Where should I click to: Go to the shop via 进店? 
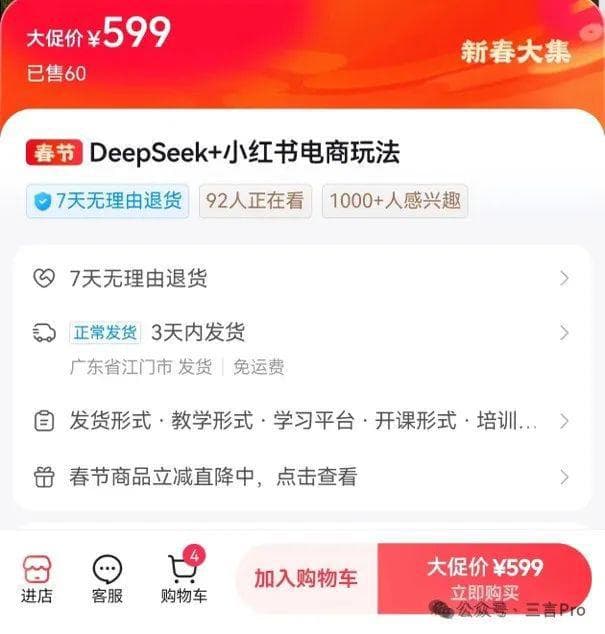(38, 579)
